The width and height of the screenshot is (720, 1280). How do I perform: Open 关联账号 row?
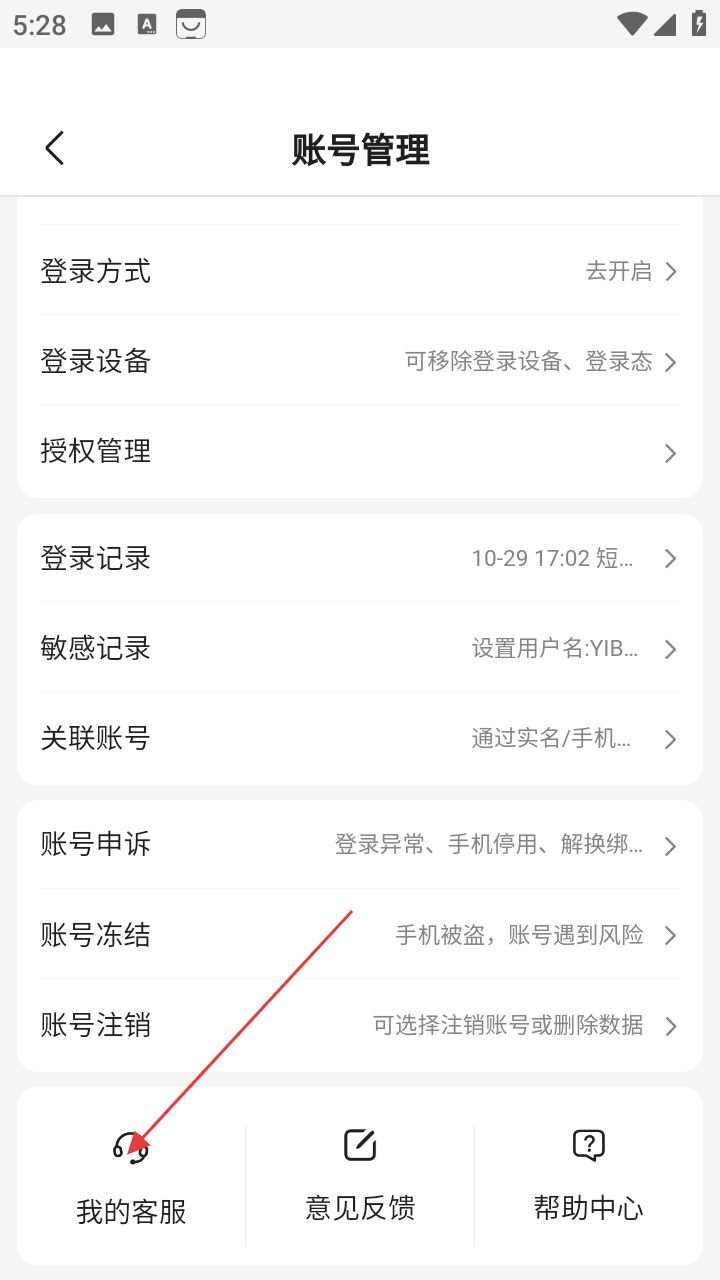click(x=360, y=739)
